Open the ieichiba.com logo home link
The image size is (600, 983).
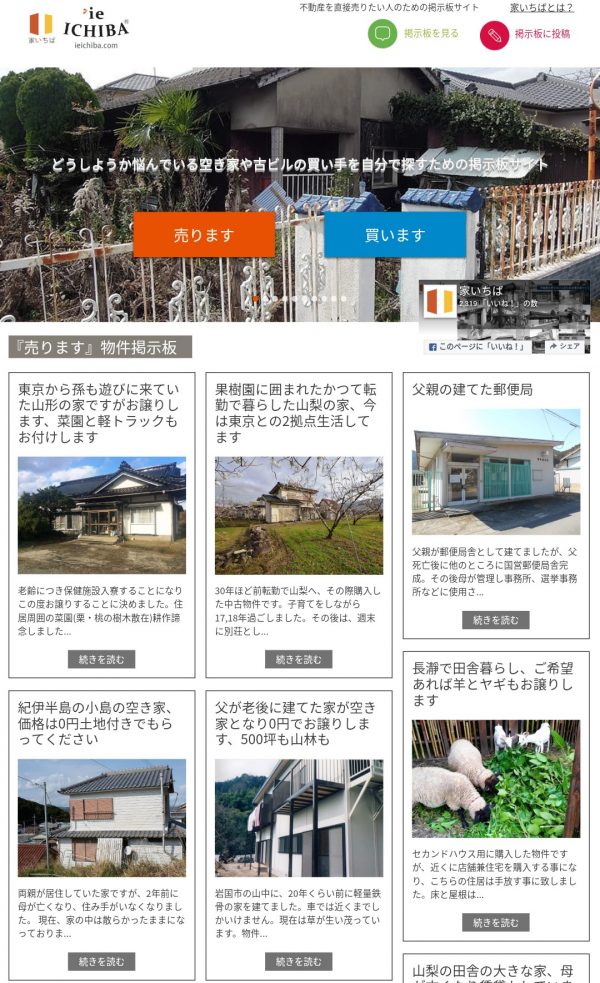pos(80,30)
